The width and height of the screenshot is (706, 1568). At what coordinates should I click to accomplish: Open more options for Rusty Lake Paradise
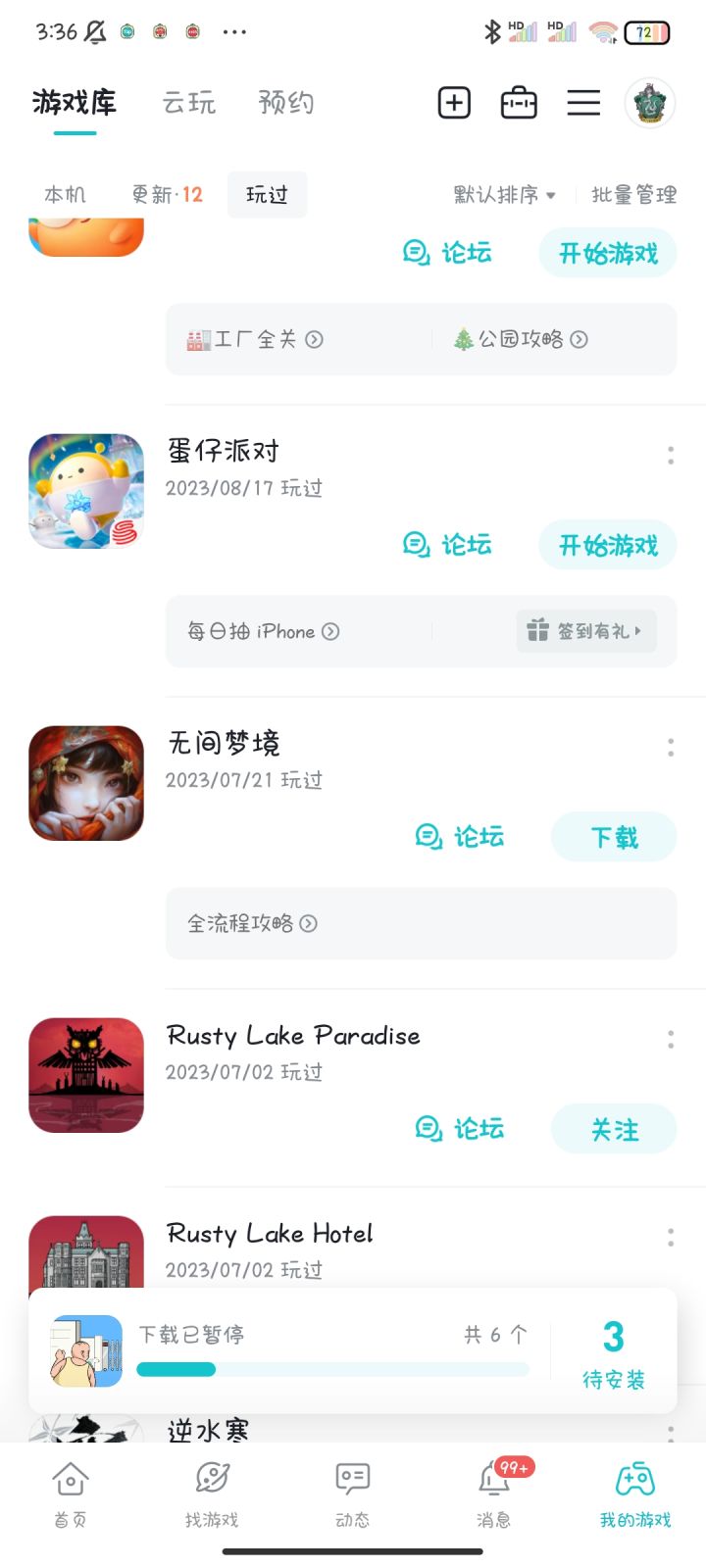(x=671, y=1040)
